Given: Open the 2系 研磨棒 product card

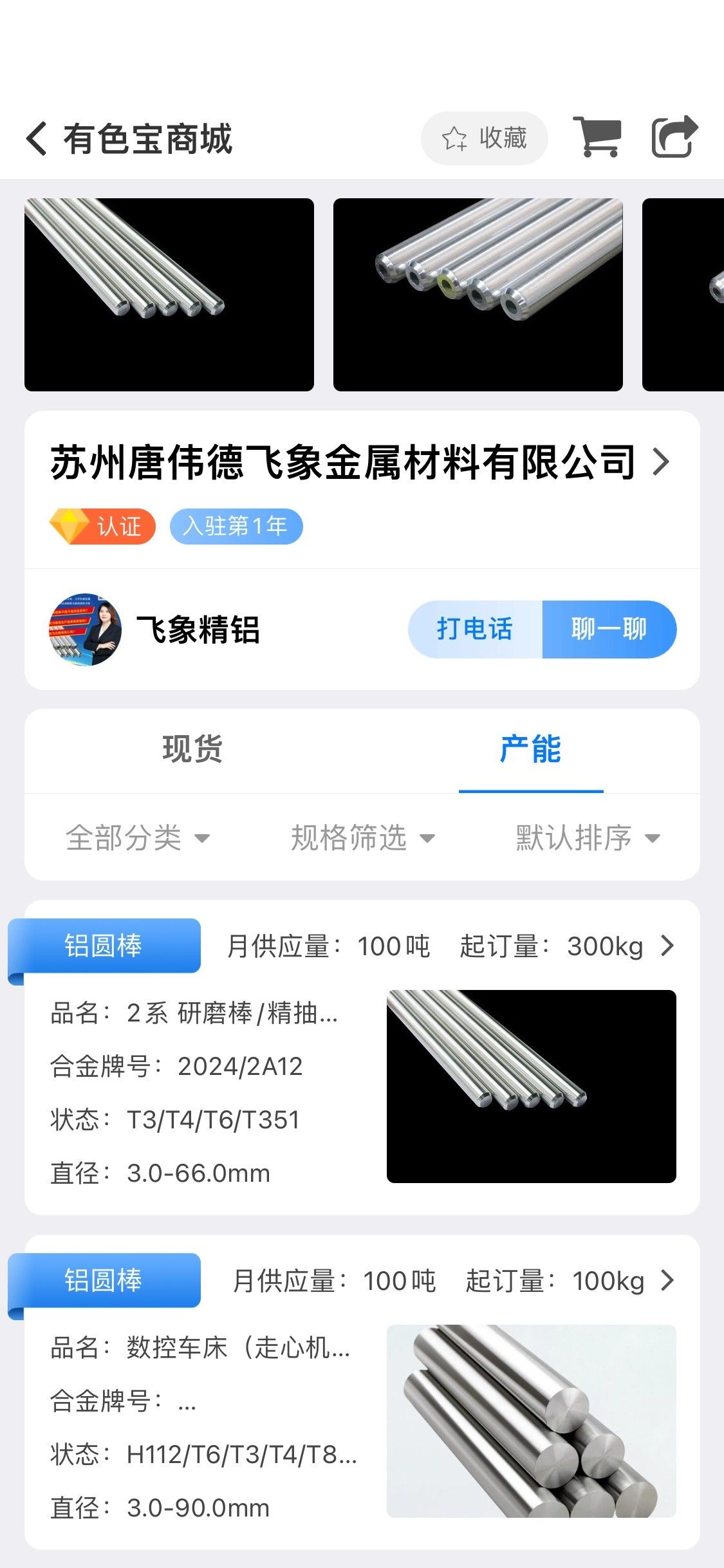Looking at the screenshot, I should pos(362,1058).
